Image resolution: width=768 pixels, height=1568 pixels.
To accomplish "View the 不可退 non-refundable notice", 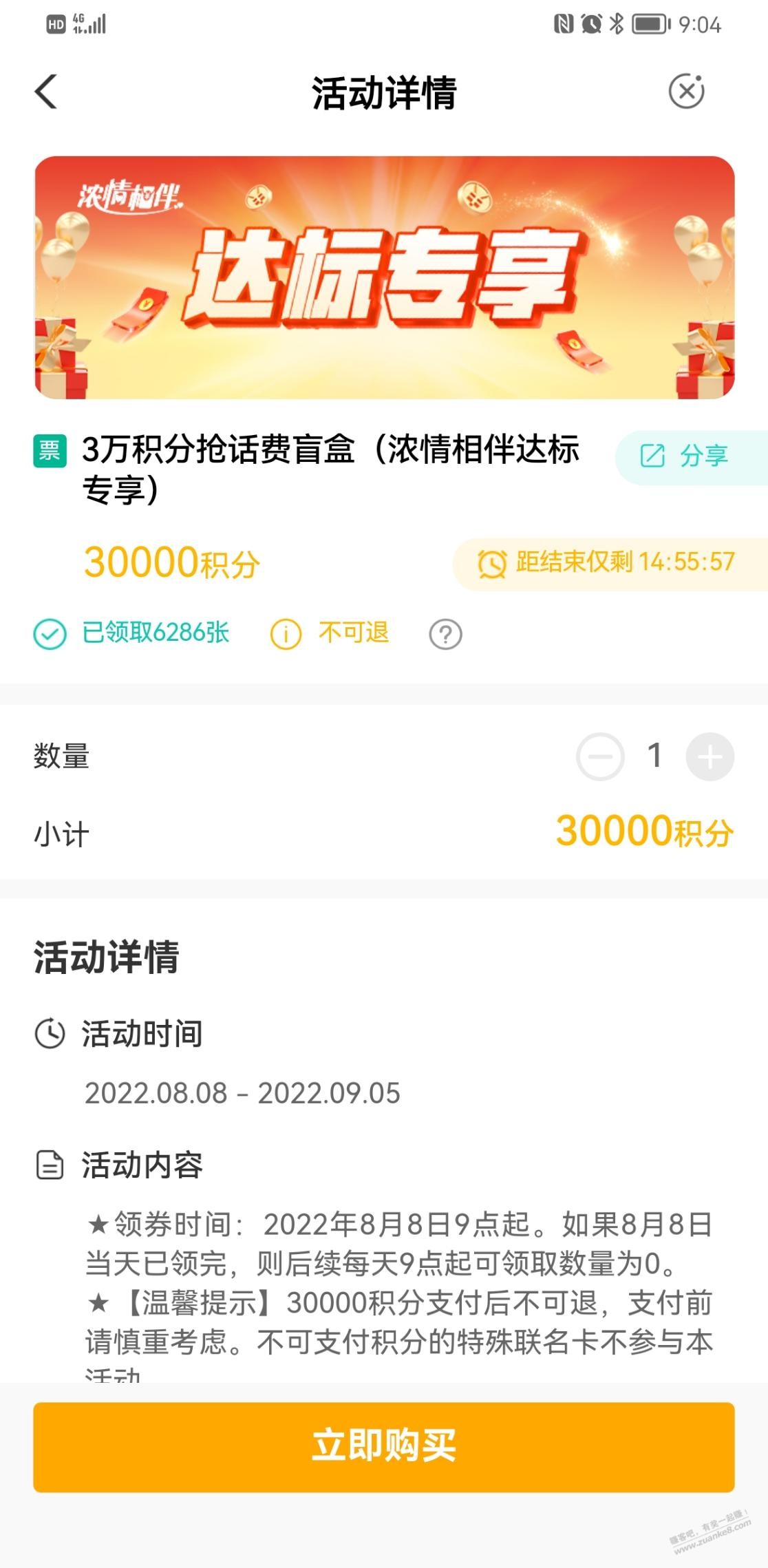I will [x=332, y=633].
